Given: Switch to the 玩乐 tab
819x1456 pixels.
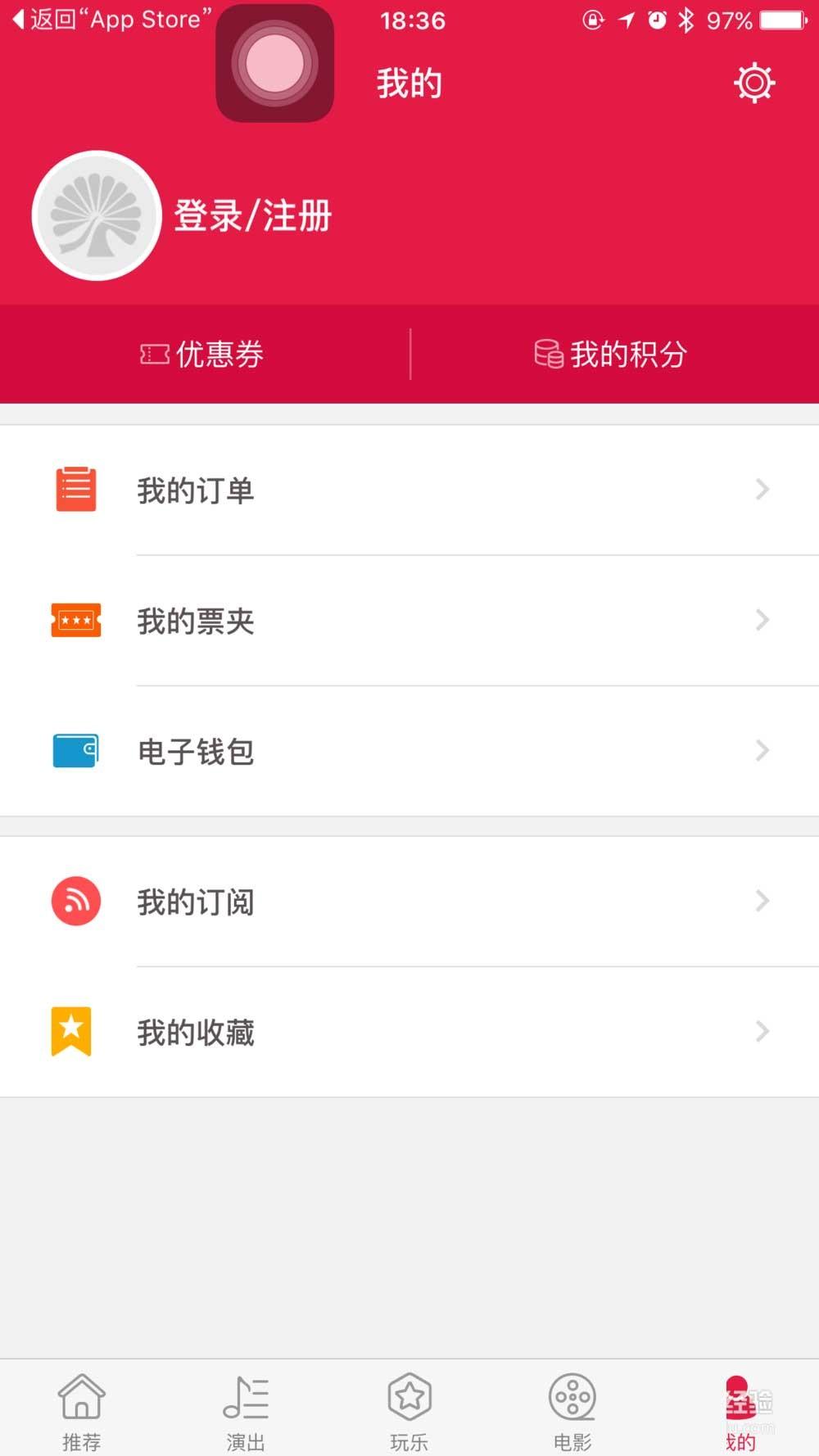Looking at the screenshot, I should 409,1404.
